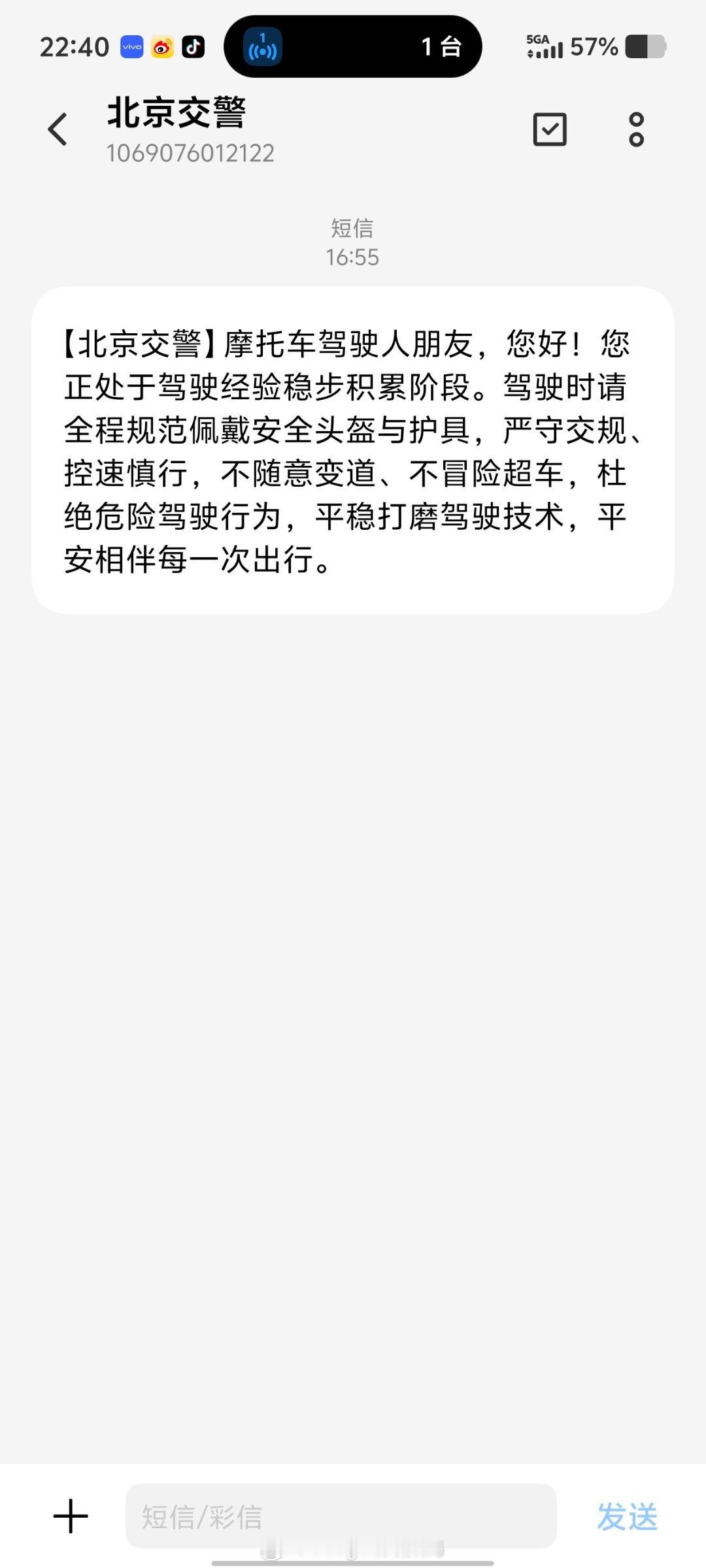
Task: Tap the clock showing 22:40
Action: 73,46
